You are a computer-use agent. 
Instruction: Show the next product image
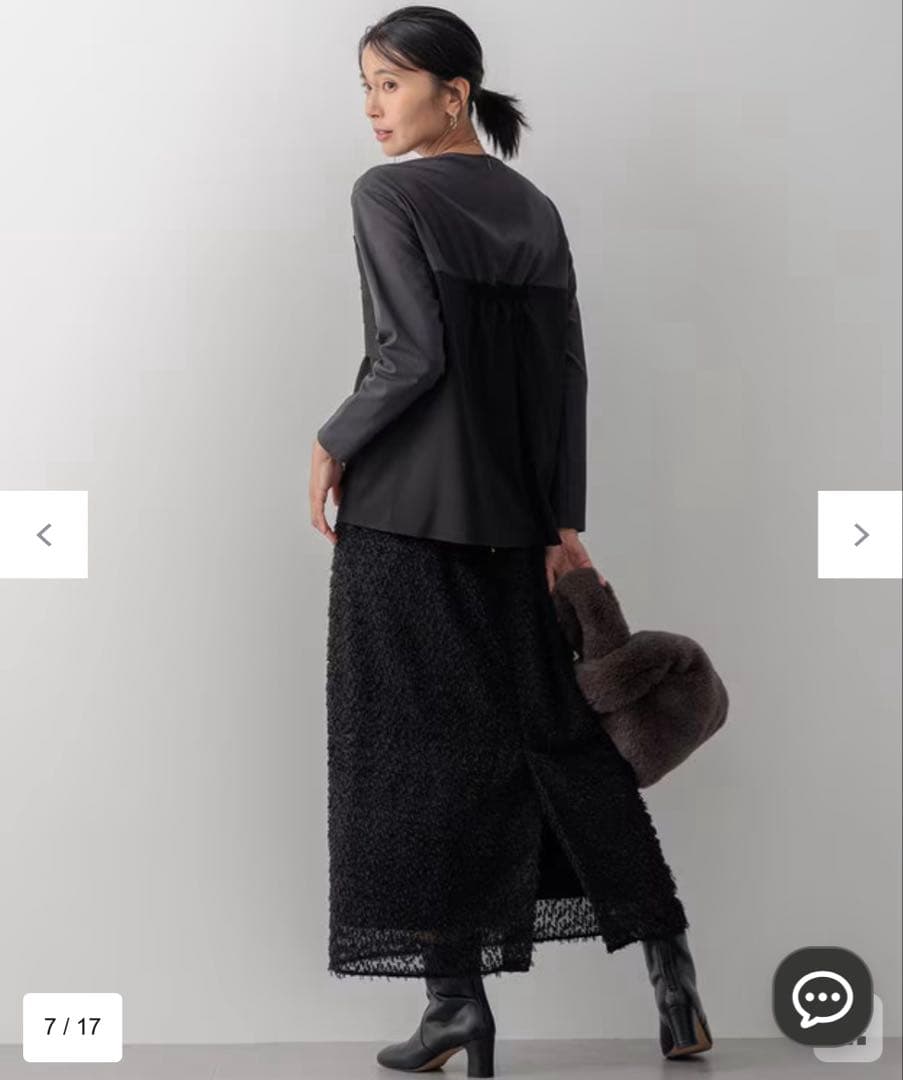click(860, 535)
